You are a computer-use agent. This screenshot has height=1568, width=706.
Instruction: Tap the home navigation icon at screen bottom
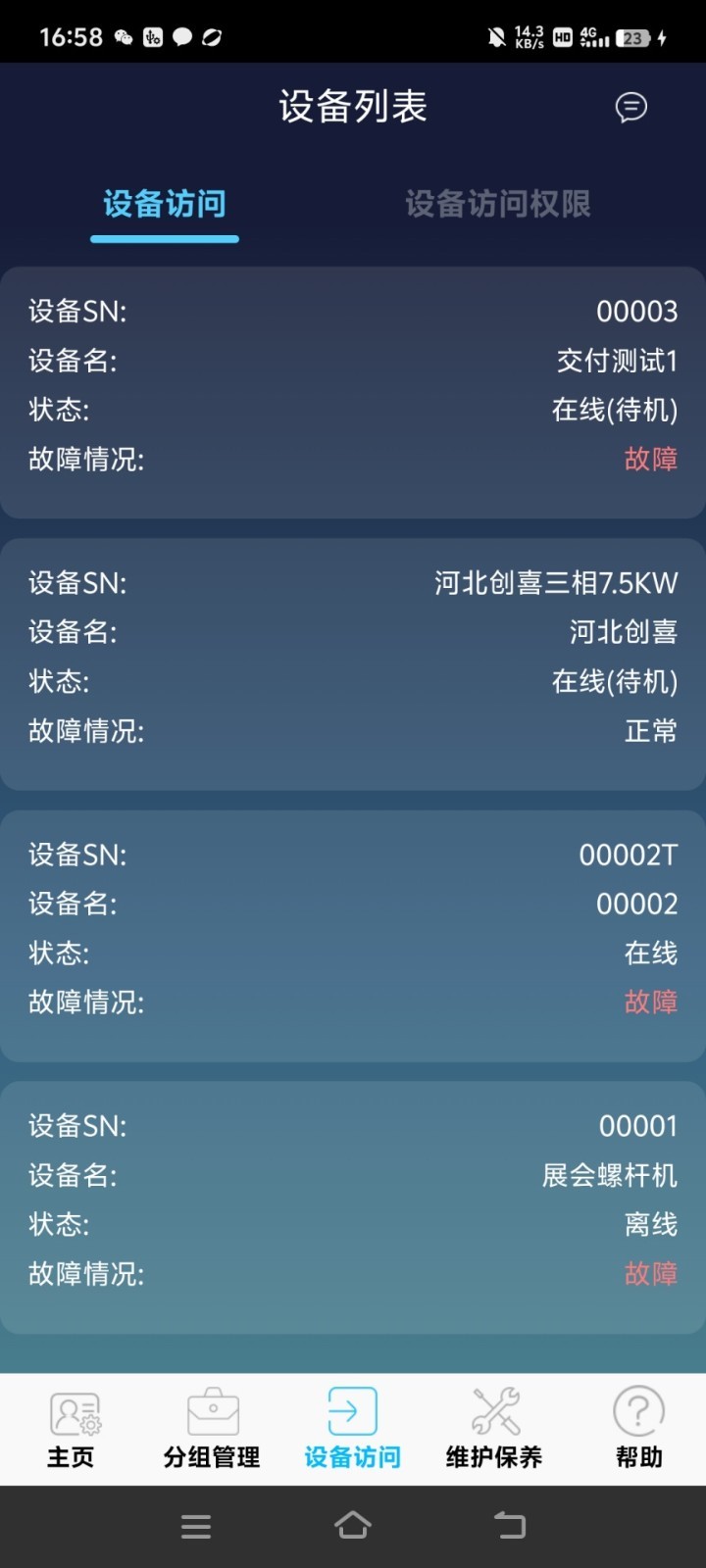coord(352,1526)
